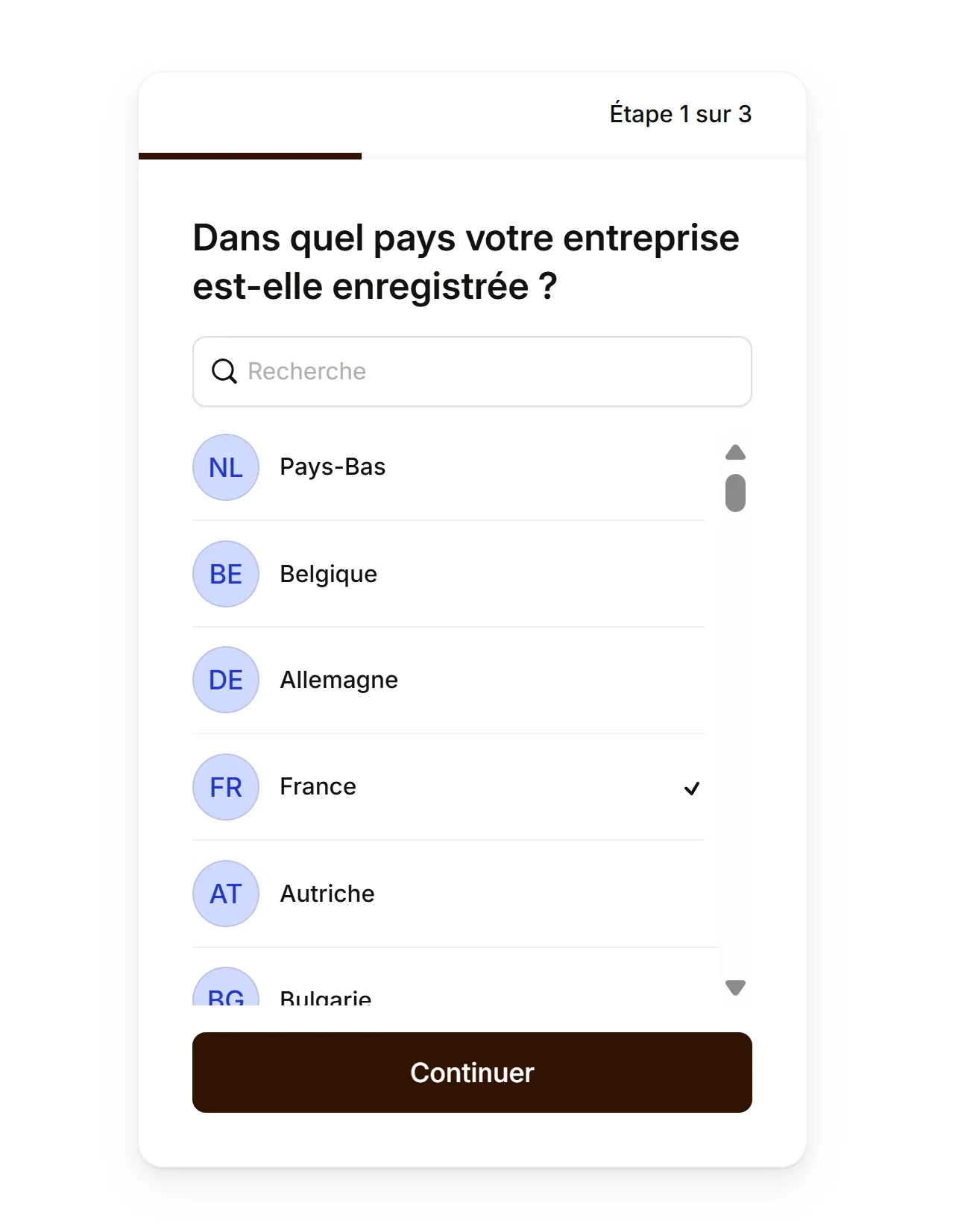Select Autriche from the country list
The width and height of the screenshot is (973, 1232).
[447, 894]
